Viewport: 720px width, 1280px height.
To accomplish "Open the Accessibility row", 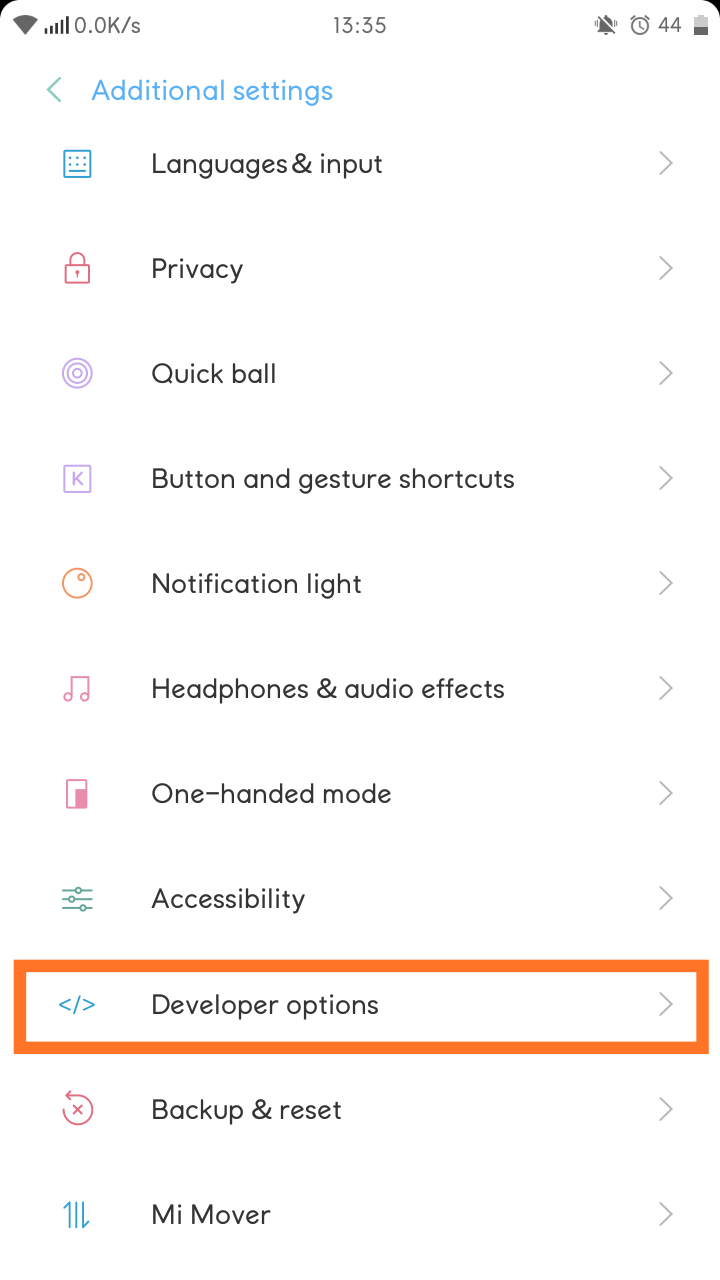I will [360, 899].
